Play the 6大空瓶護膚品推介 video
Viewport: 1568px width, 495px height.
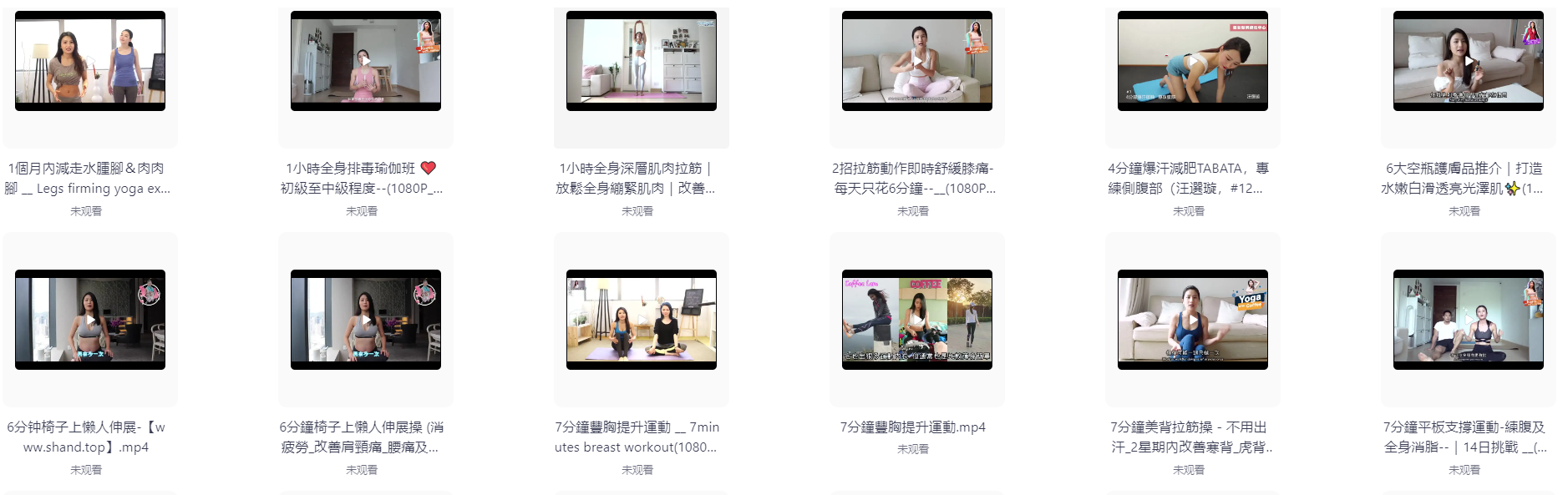click(x=1468, y=61)
